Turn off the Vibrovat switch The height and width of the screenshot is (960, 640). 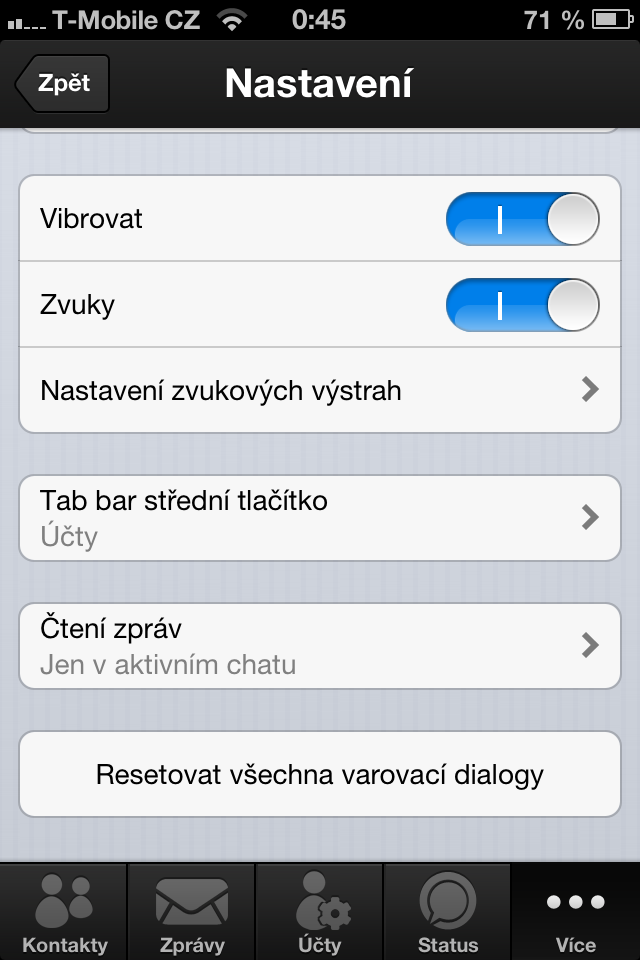click(522, 219)
